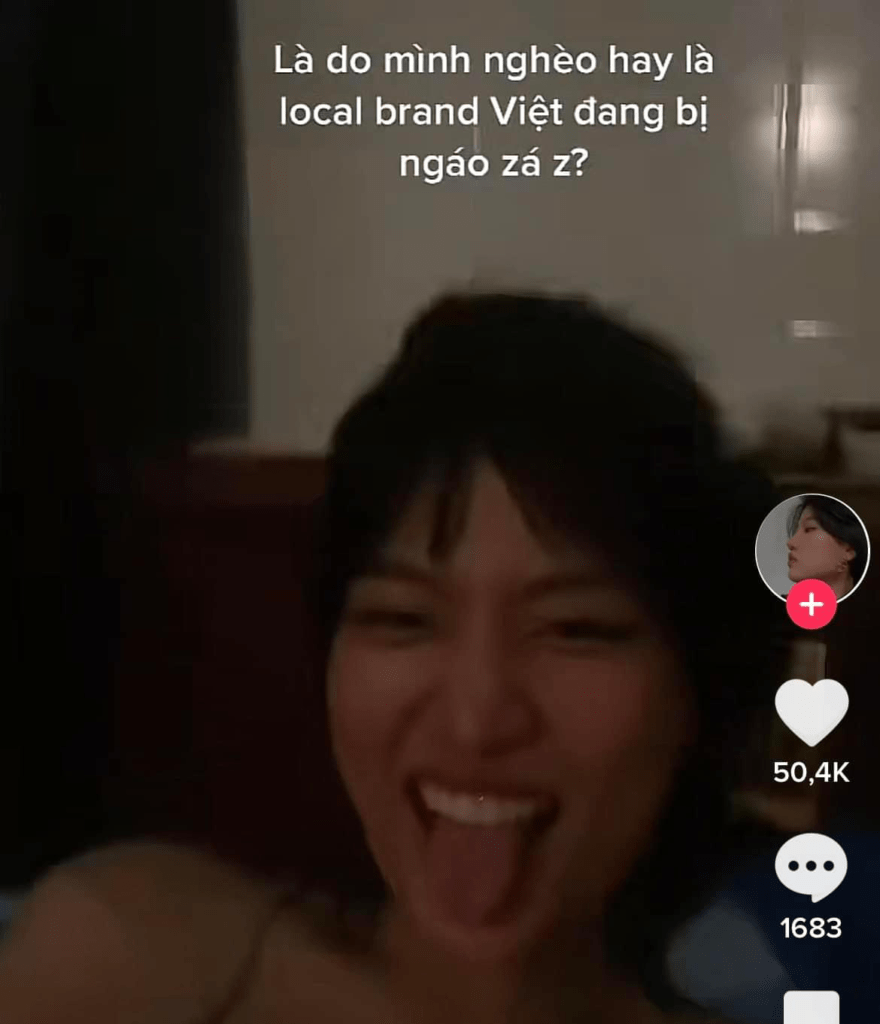Open the comments with 1683 replies
880x1024 pixels.
pos(811,868)
